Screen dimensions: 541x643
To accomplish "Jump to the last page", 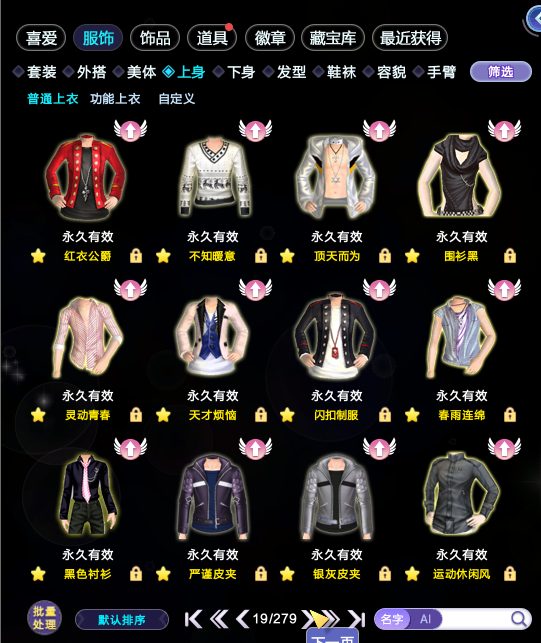I will (356, 619).
